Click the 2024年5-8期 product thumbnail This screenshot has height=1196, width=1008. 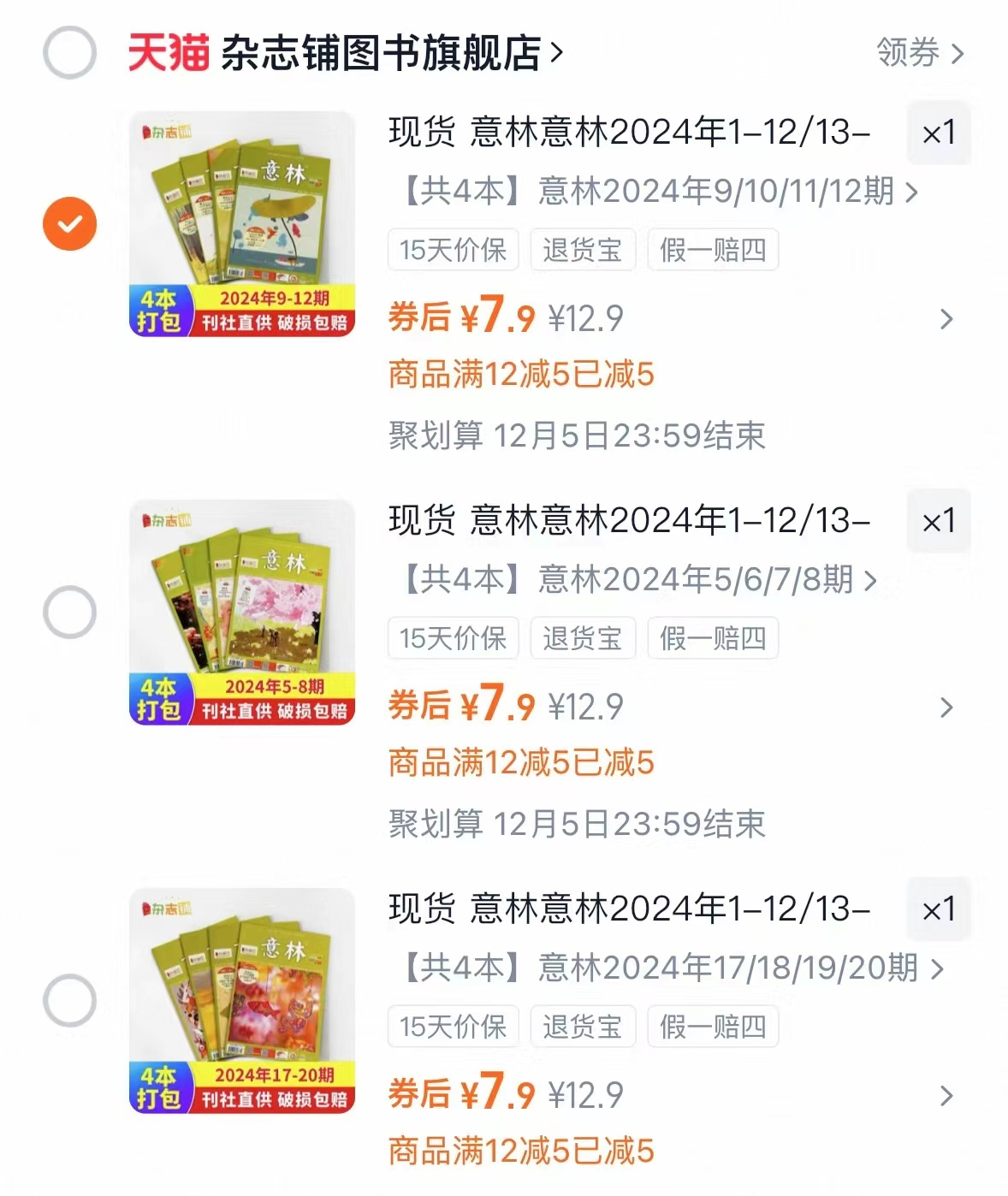(x=242, y=610)
